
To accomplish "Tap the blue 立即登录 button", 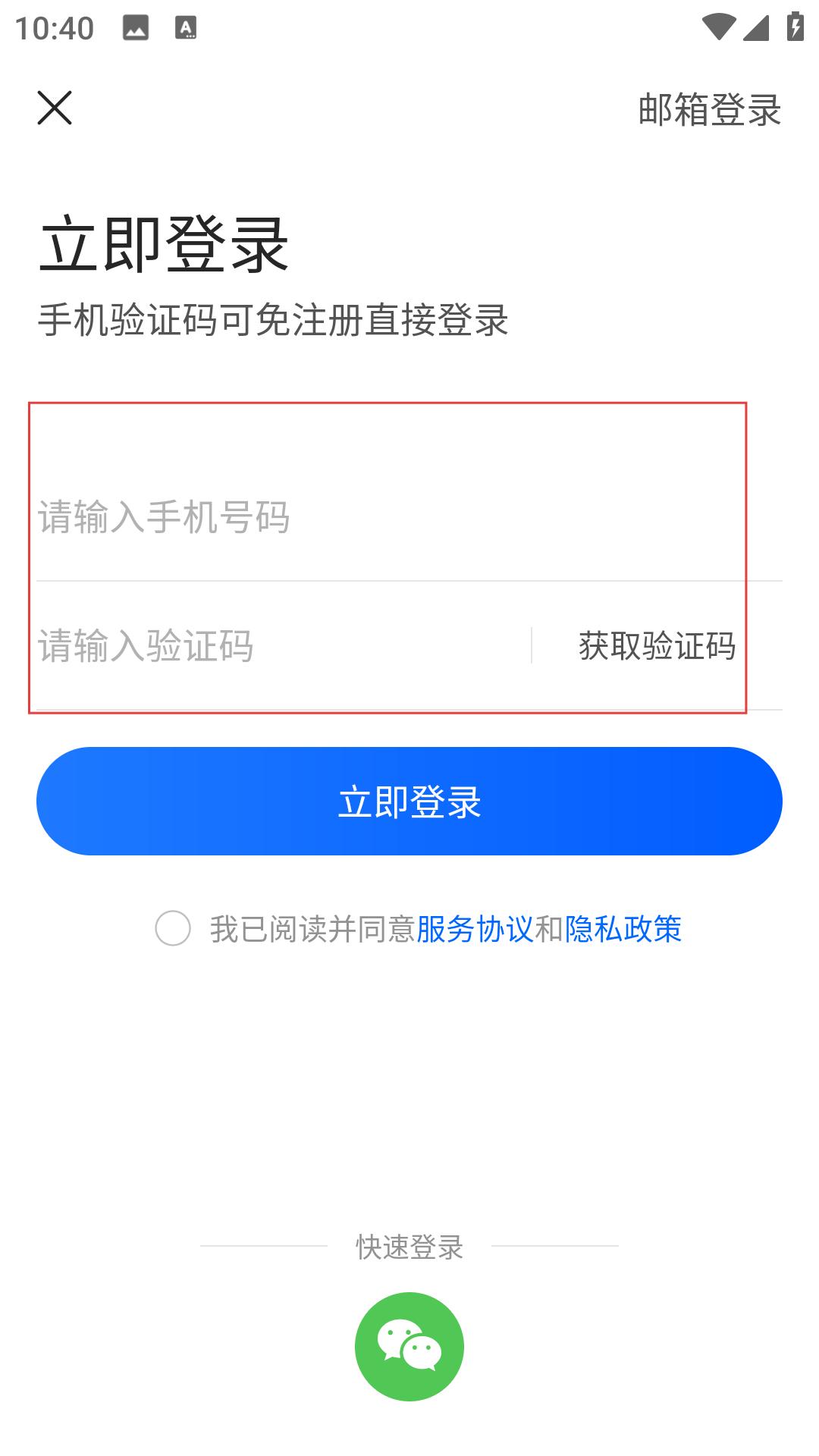I will point(409,801).
